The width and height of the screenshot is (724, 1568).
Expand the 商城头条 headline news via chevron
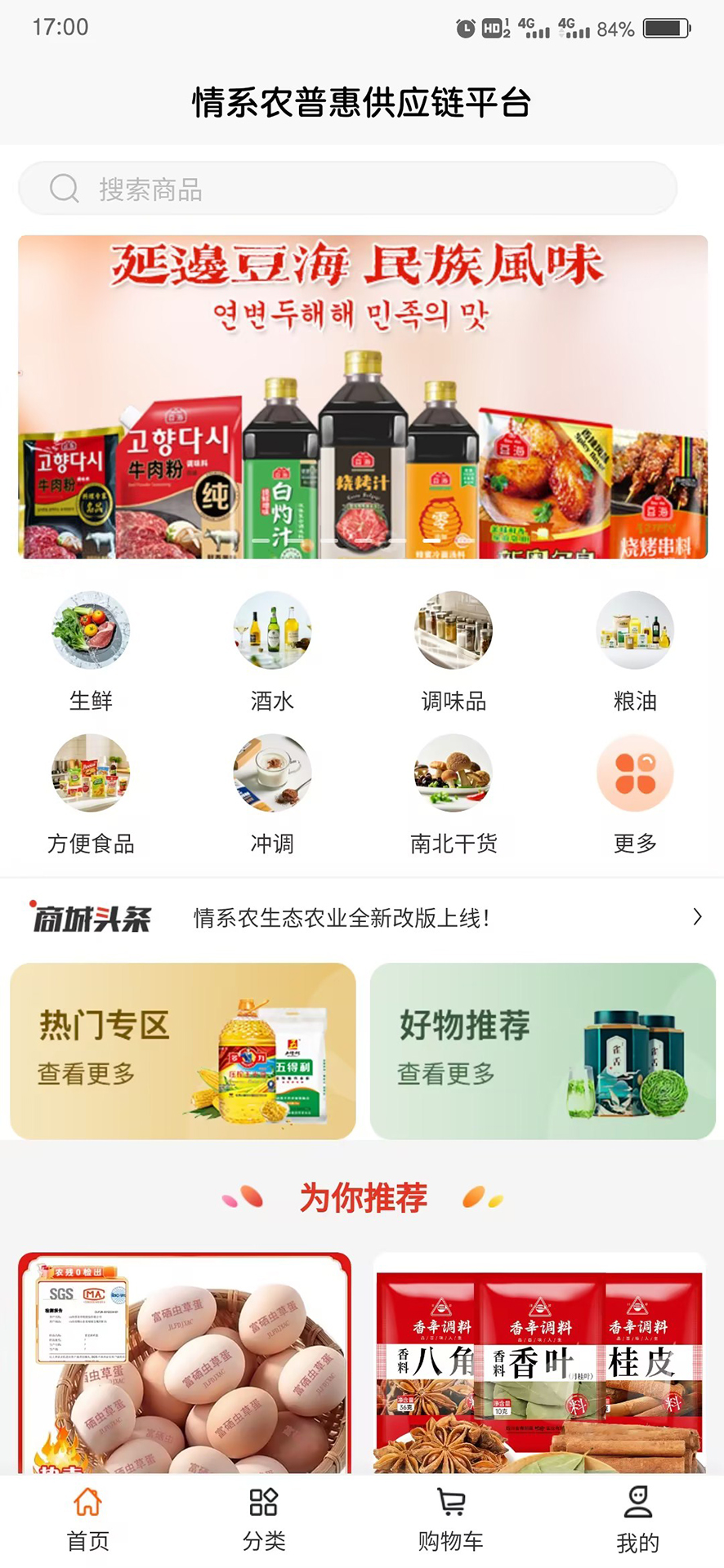tap(696, 916)
